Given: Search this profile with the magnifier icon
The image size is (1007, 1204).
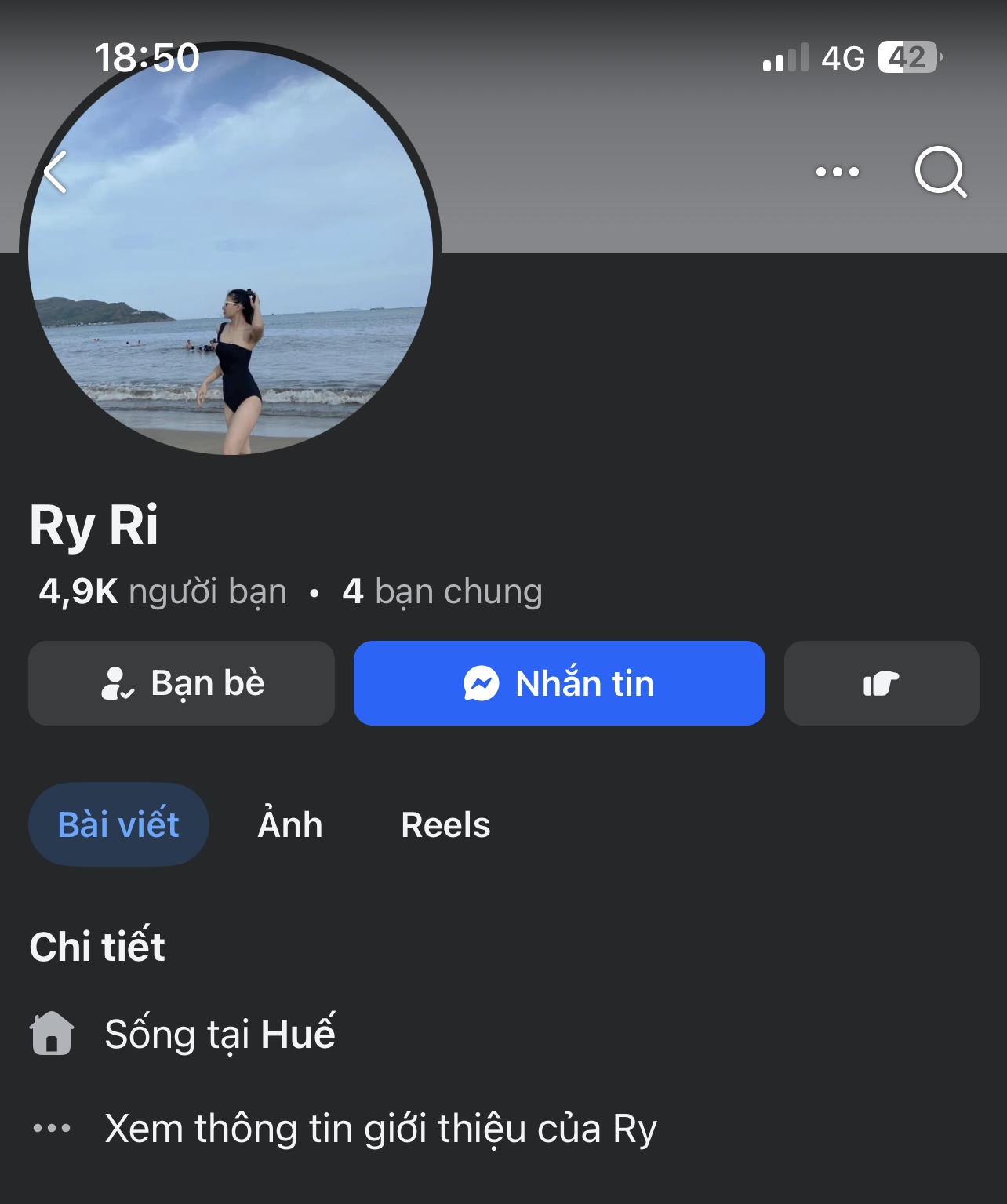Looking at the screenshot, I should click(940, 171).
